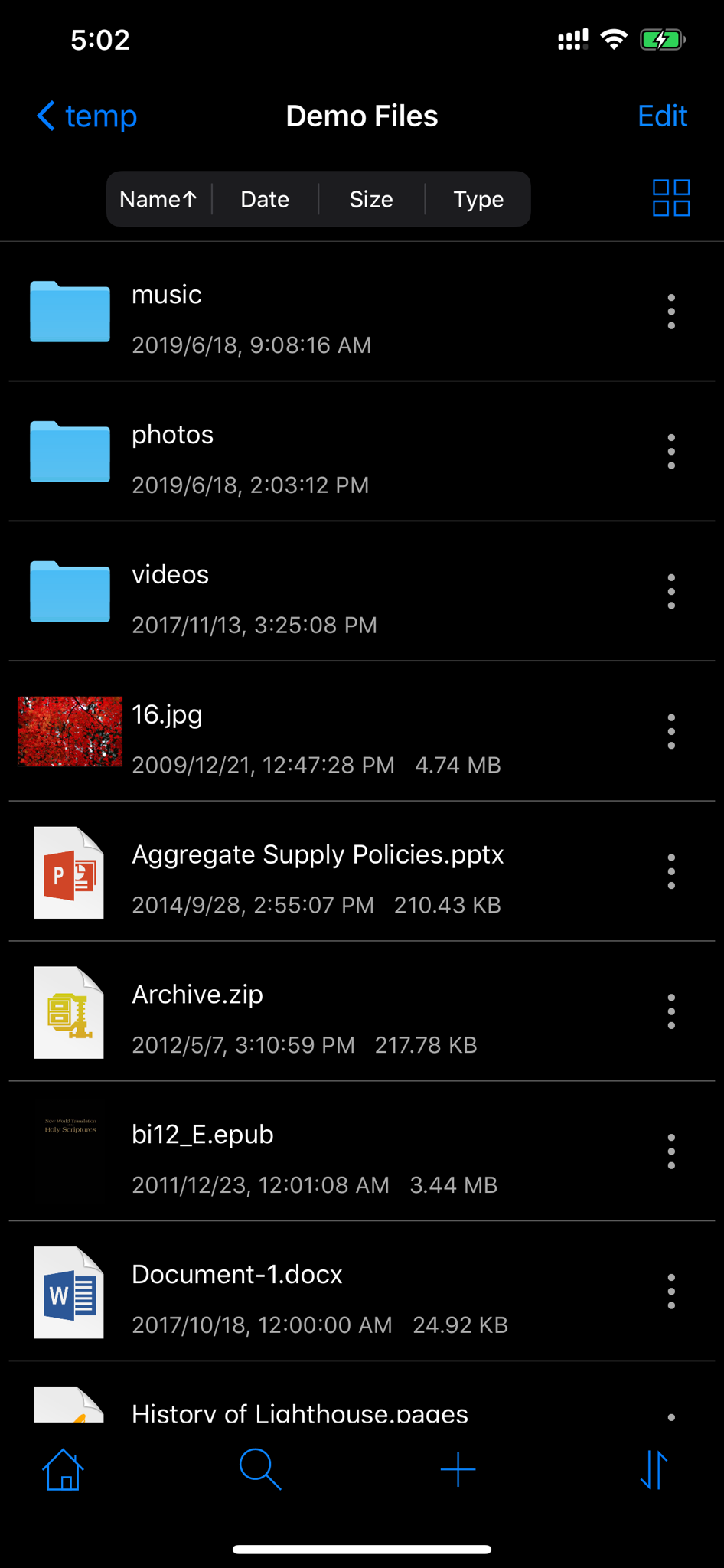Open Document-1.docx
Screen dimensions: 724x1568
362,1292
